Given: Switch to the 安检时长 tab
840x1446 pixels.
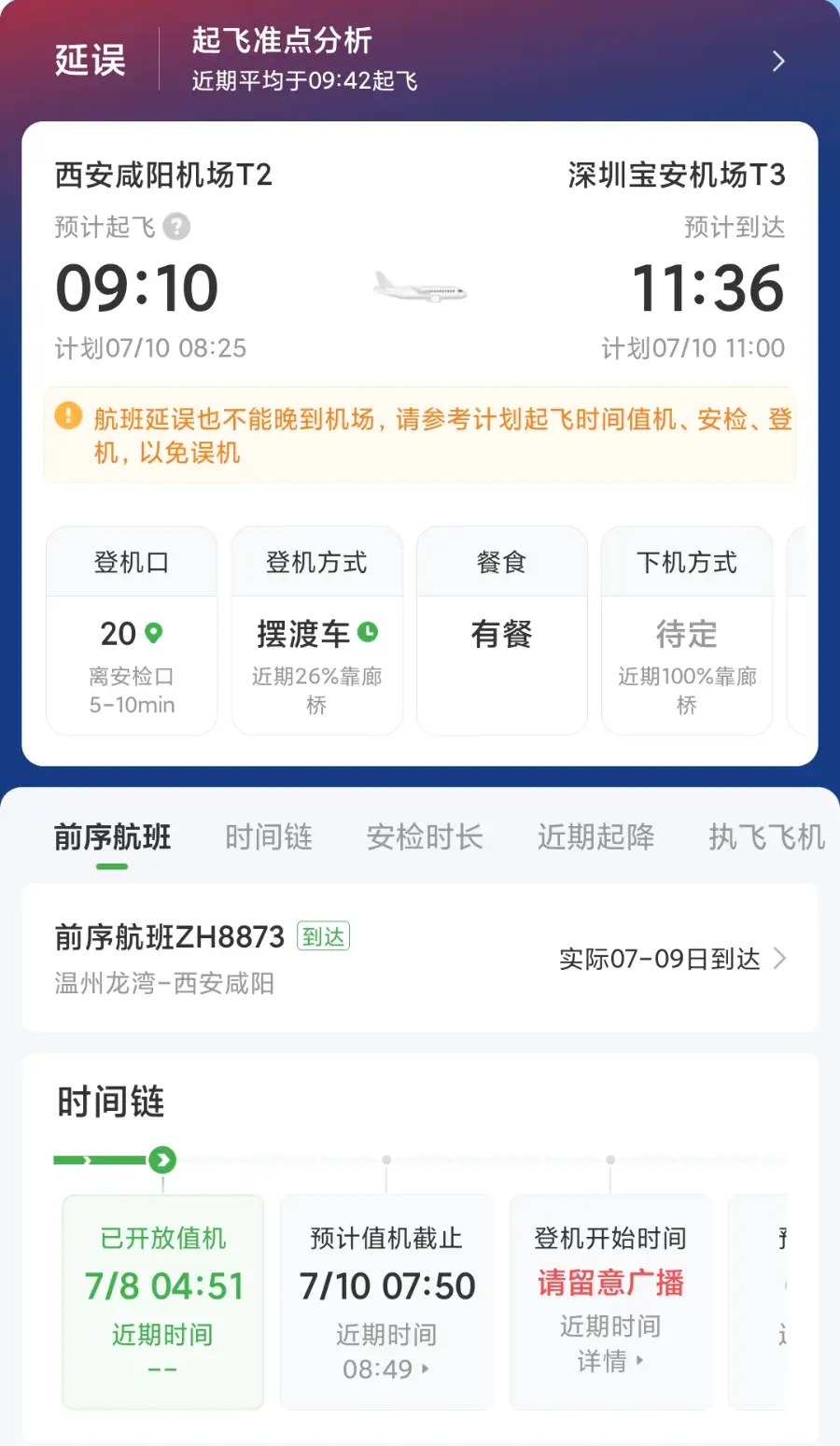Looking at the screenshot, I should pos(425,837).
